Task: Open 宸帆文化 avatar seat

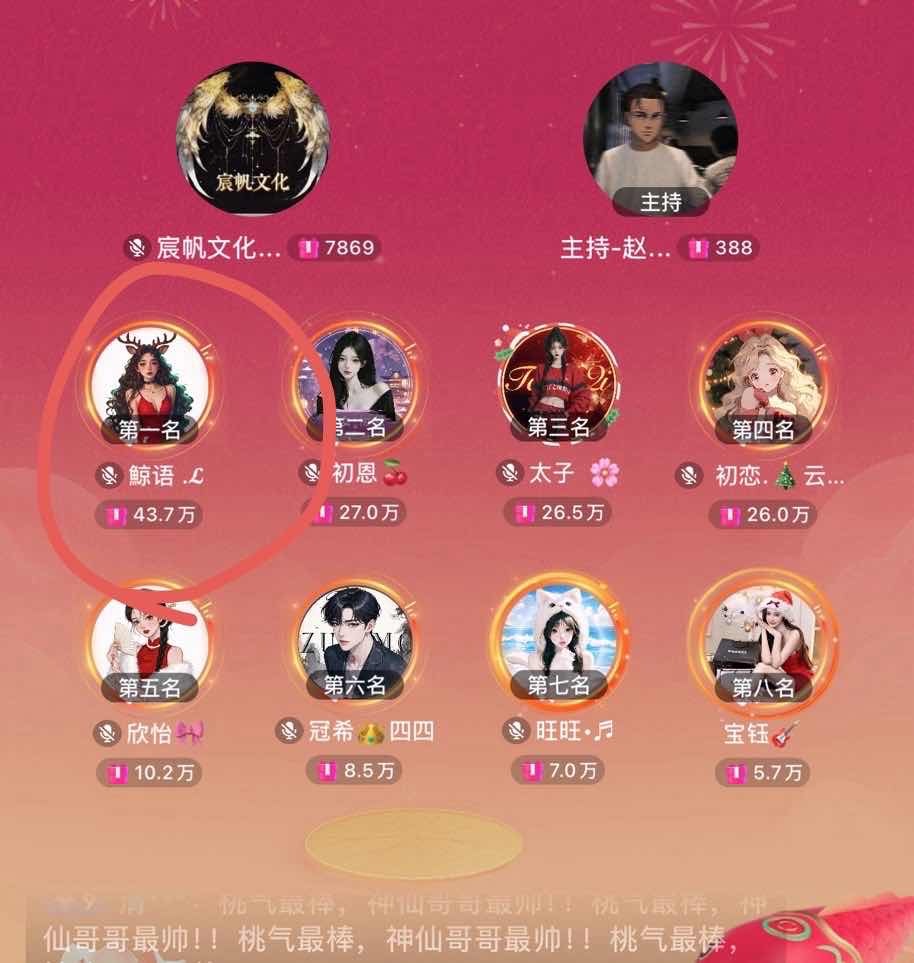Action: click(253, 140)
